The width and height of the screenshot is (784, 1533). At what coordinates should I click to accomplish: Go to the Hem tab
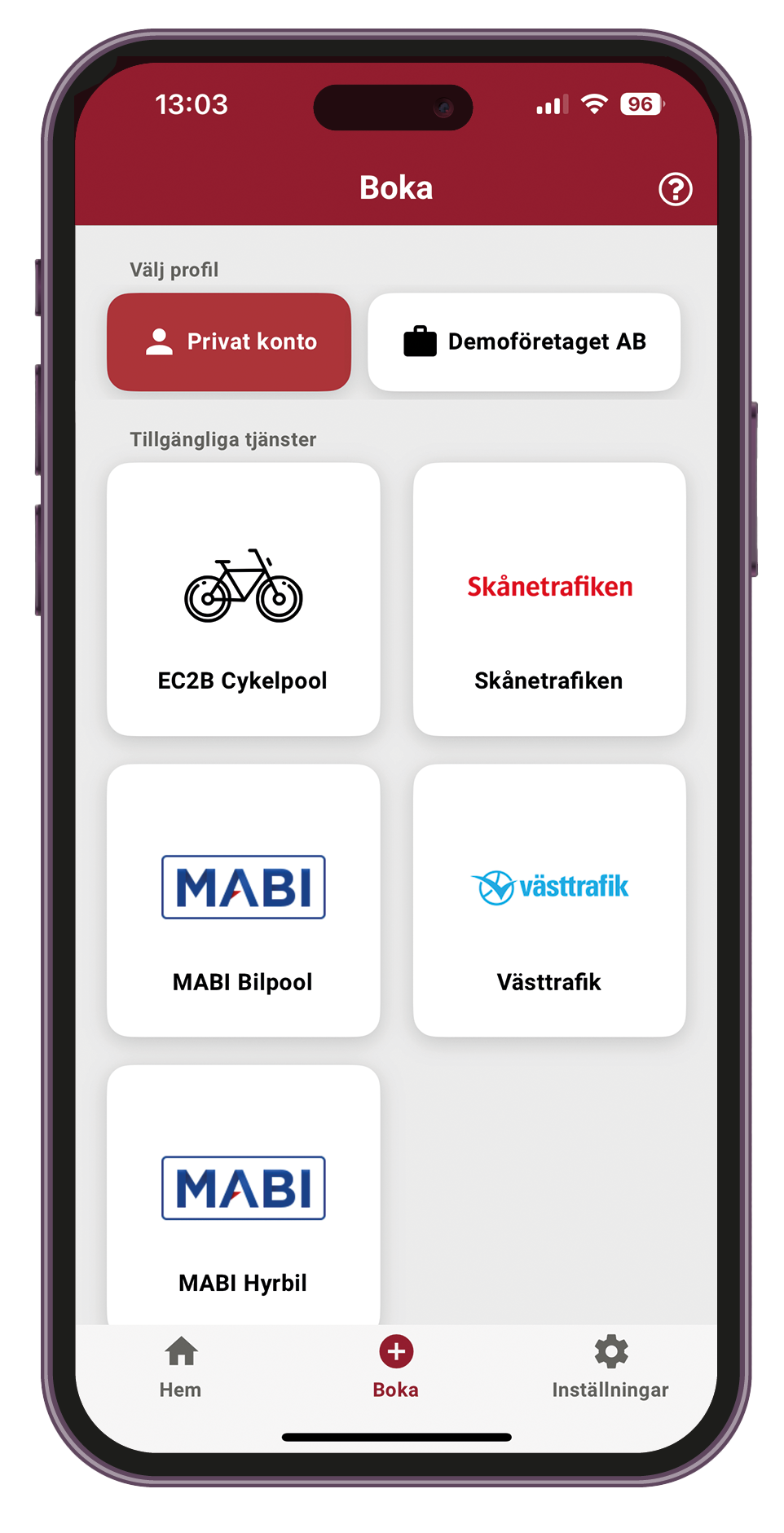pos(180,1368)
